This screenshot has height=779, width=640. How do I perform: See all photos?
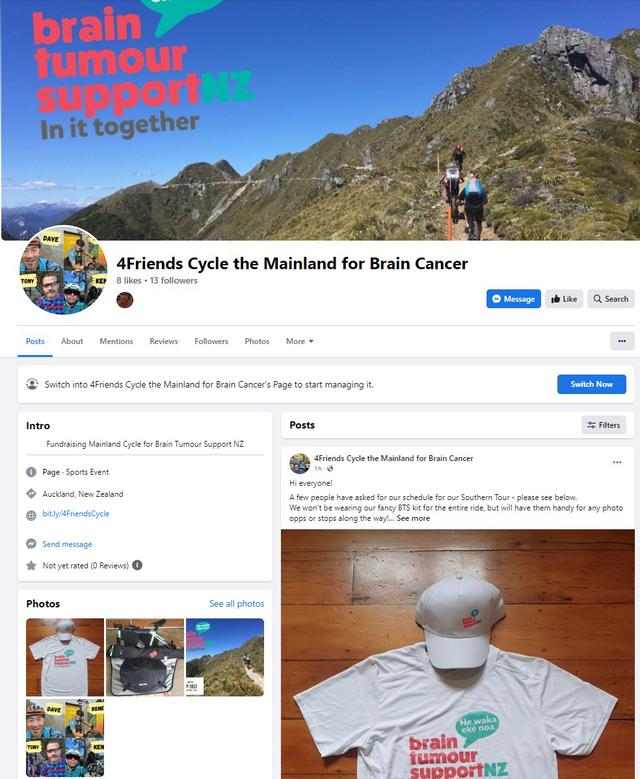pos(236,604)
